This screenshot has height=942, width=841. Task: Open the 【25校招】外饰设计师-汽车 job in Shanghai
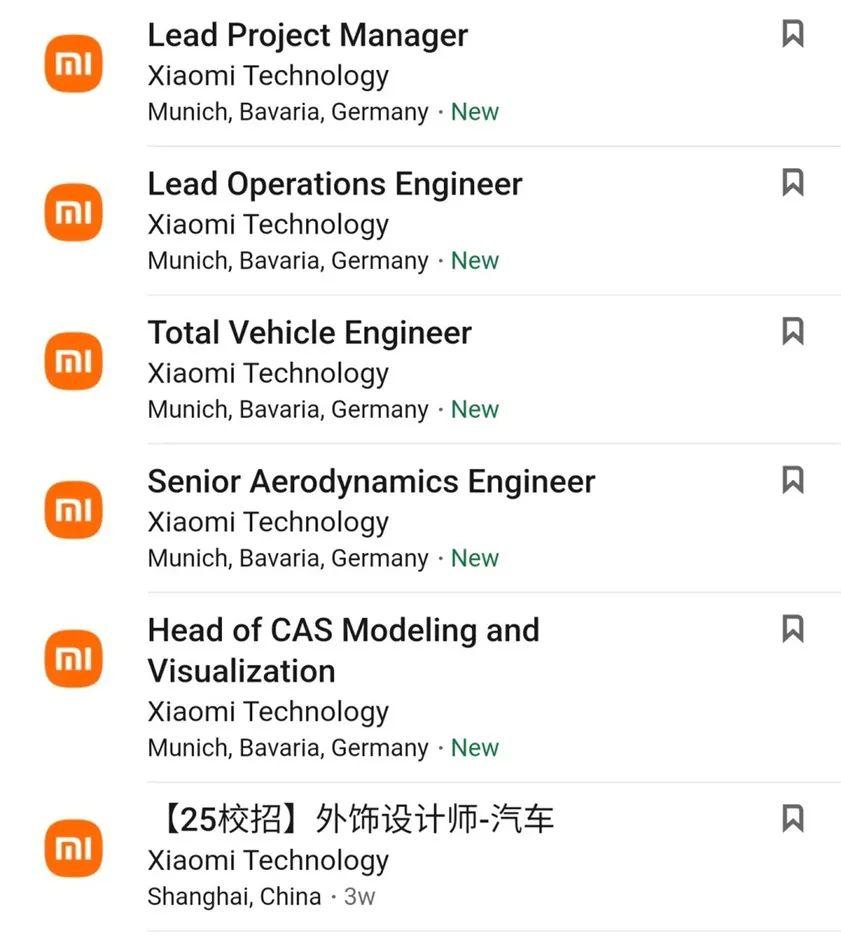point(350,820)
